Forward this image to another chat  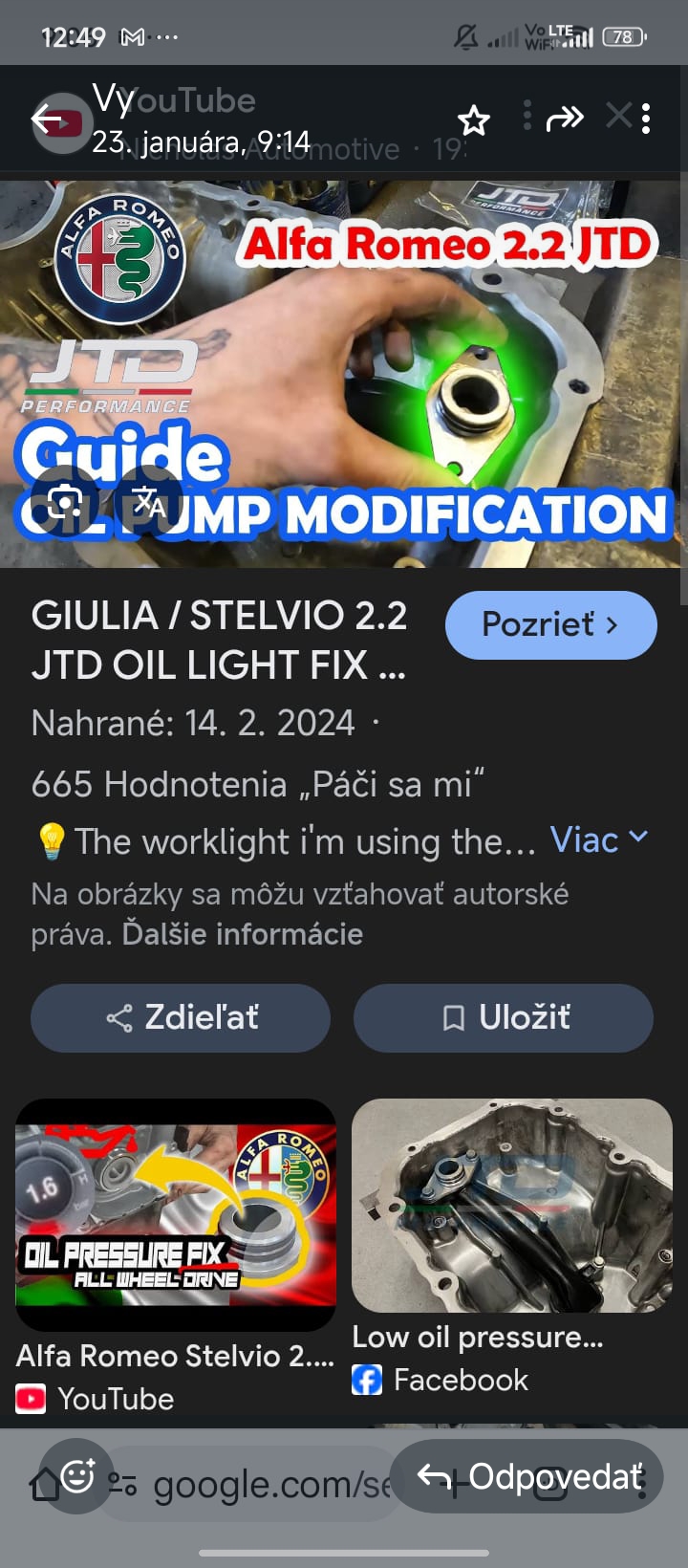[564, 119]
